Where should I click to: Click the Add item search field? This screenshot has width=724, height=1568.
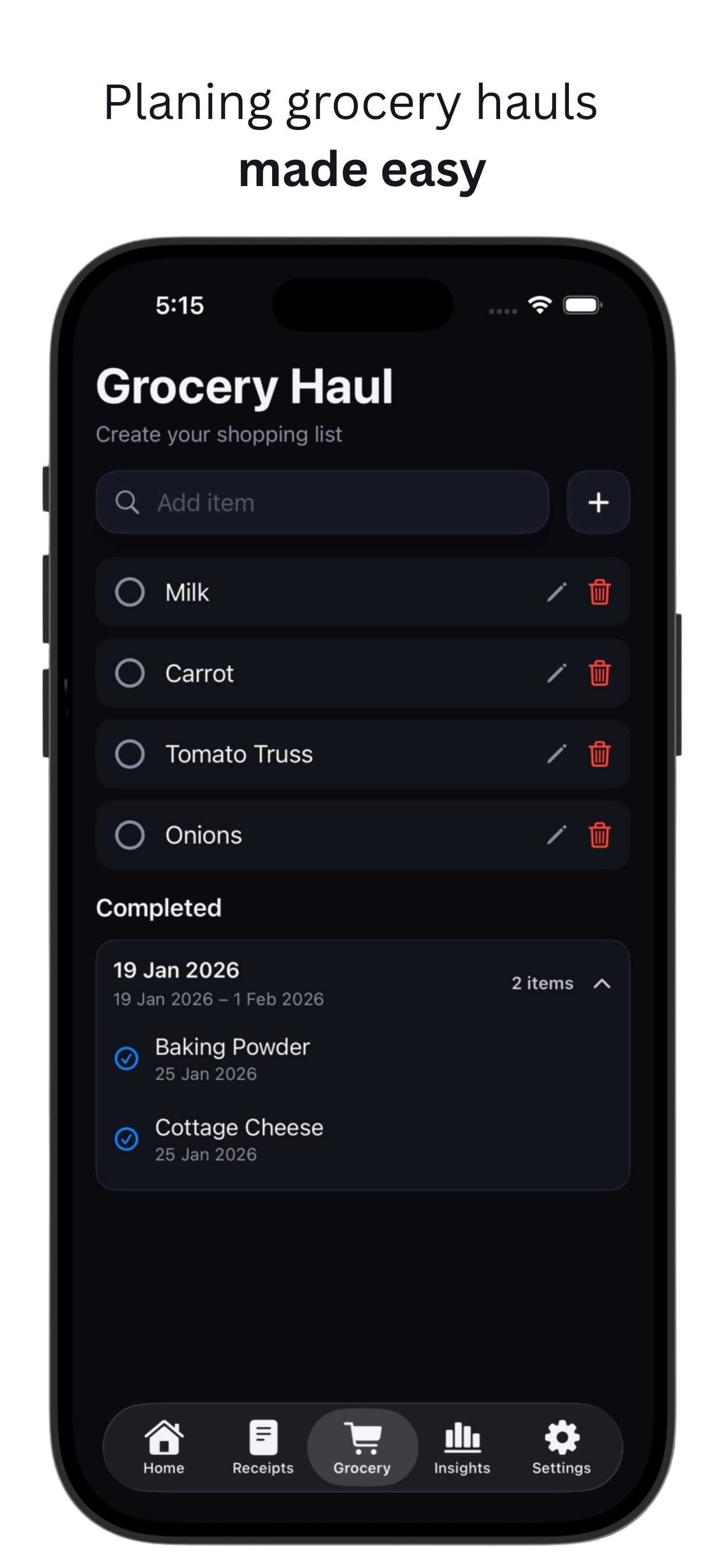(x=322, y=502)
